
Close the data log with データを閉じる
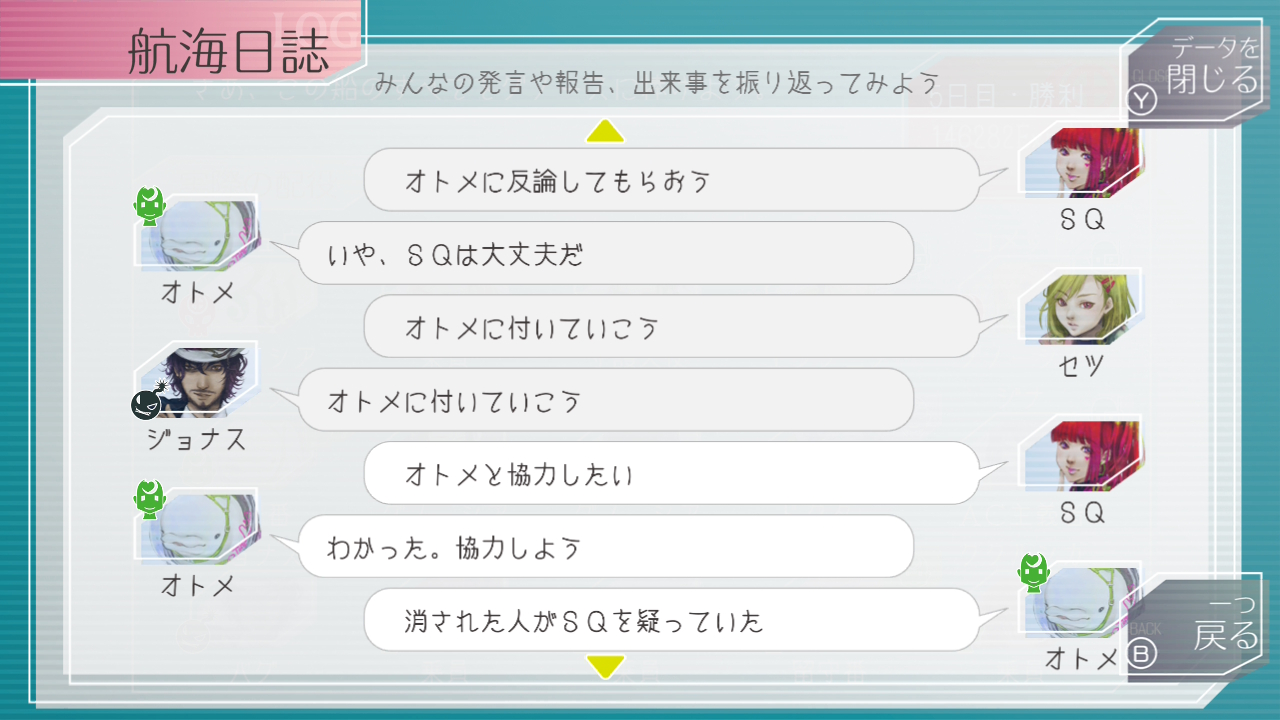[1199, 72]
